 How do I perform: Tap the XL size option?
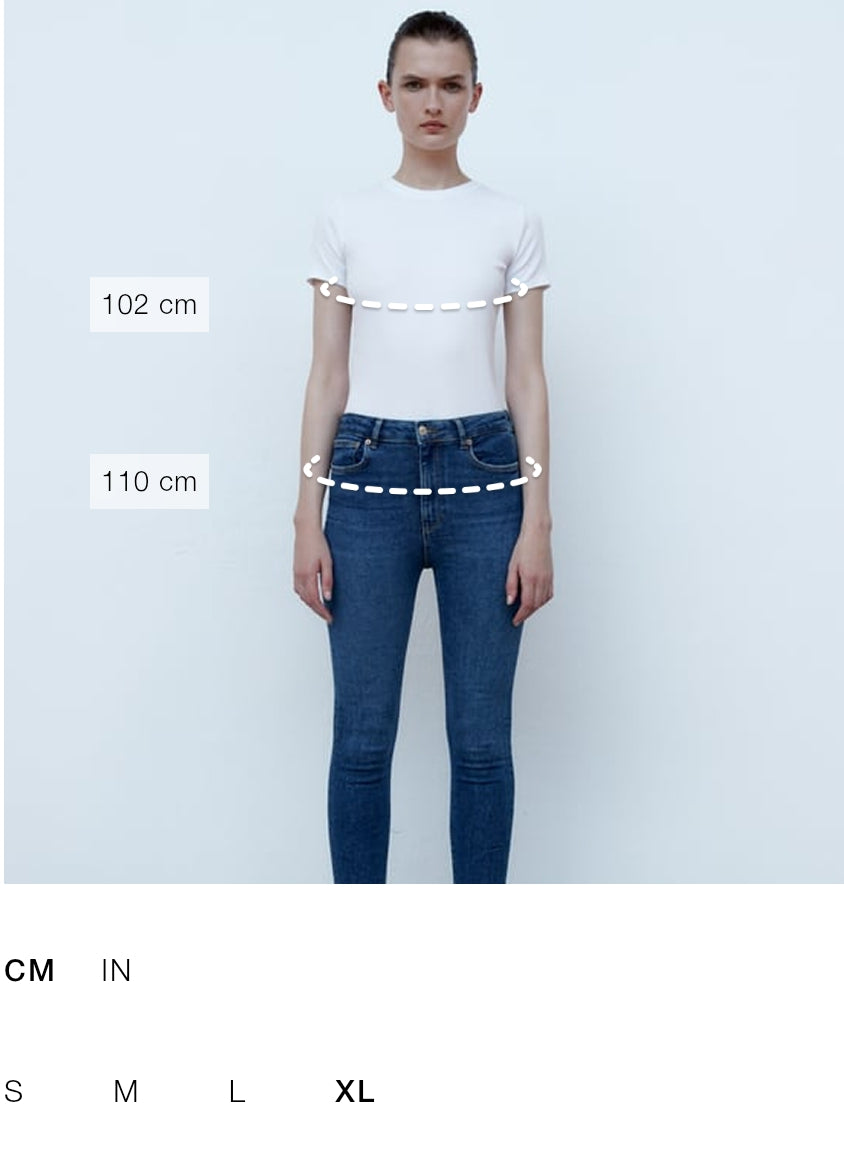click(x=355, y=1092)
